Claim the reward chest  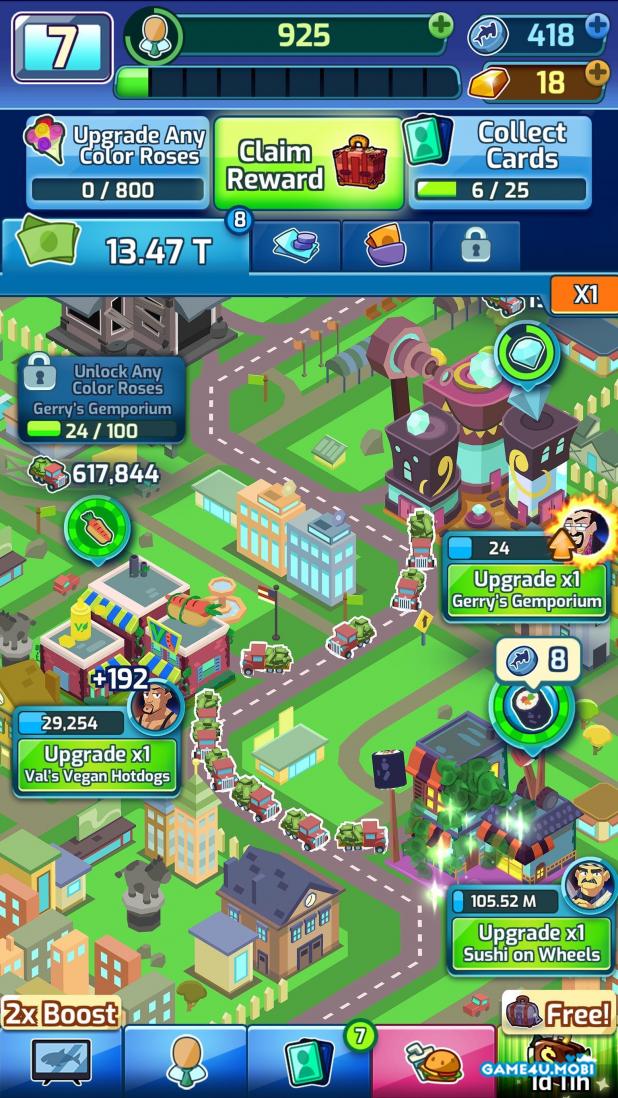coord(308,165)
